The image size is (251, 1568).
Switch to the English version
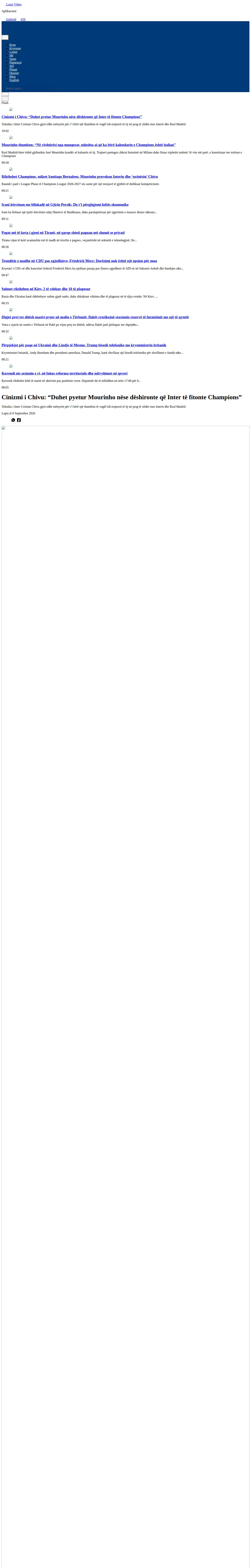14,80
